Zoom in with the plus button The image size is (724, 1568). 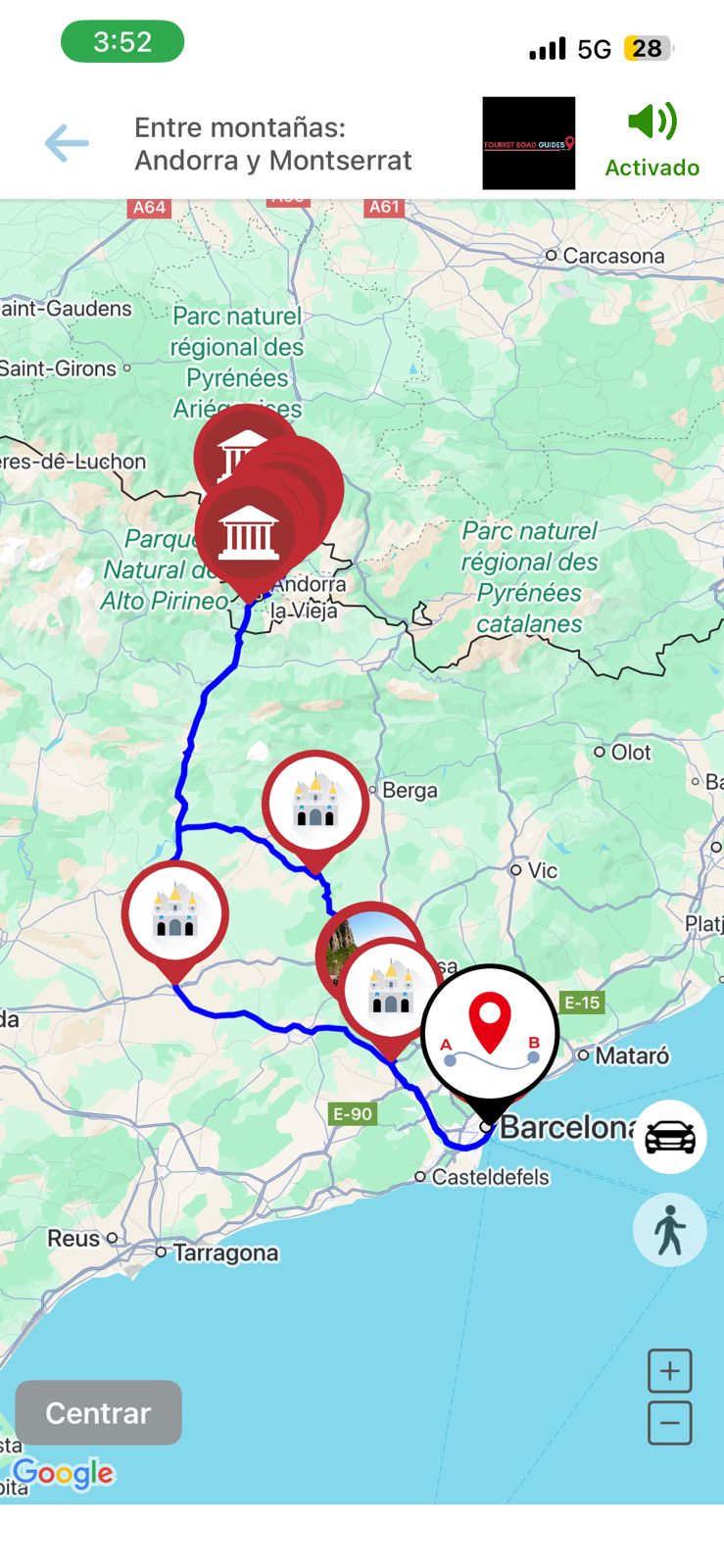pyautogui.click(x=670, y=1370)
